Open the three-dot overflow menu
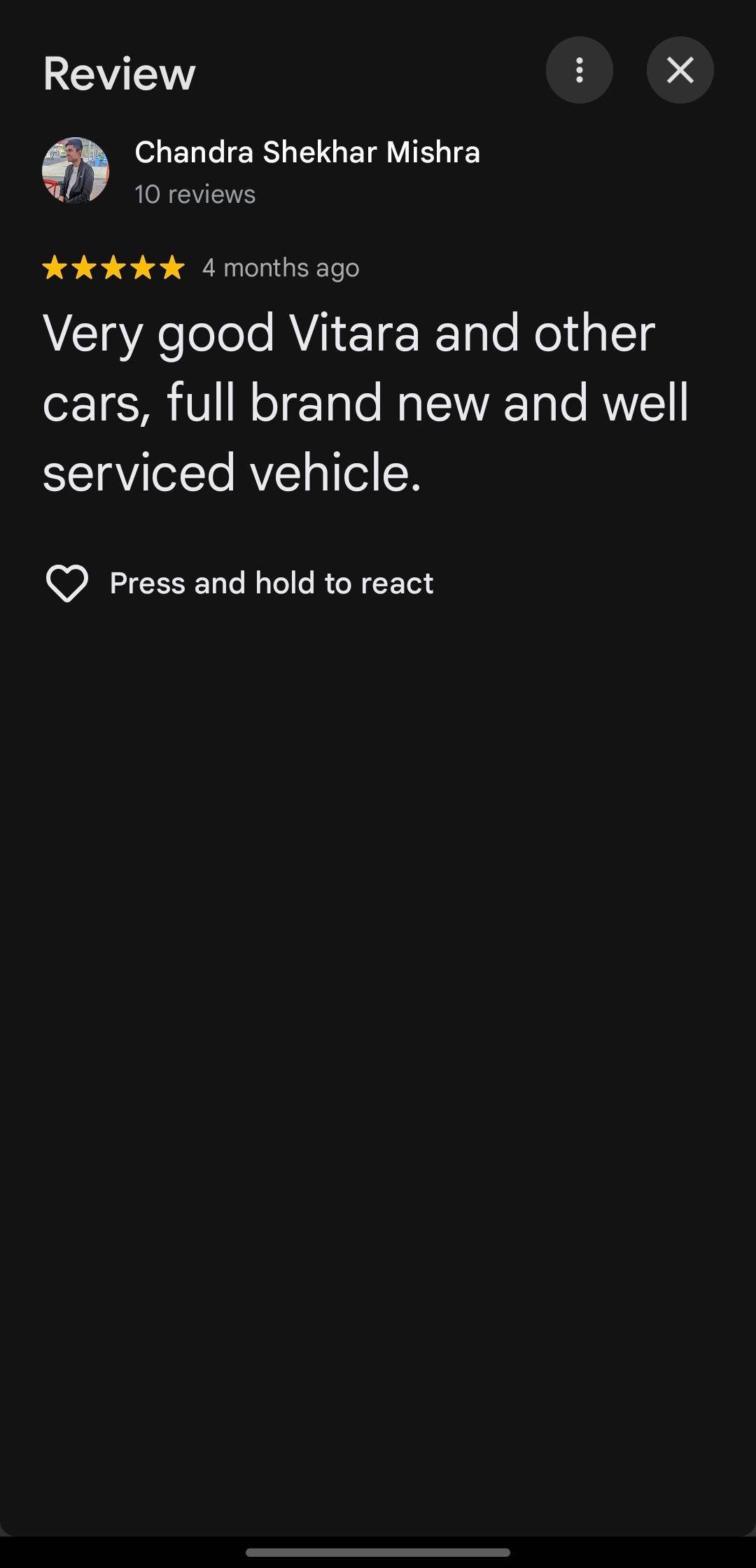Viewport: 756px width, 1568px height. [x=579, y=70]
